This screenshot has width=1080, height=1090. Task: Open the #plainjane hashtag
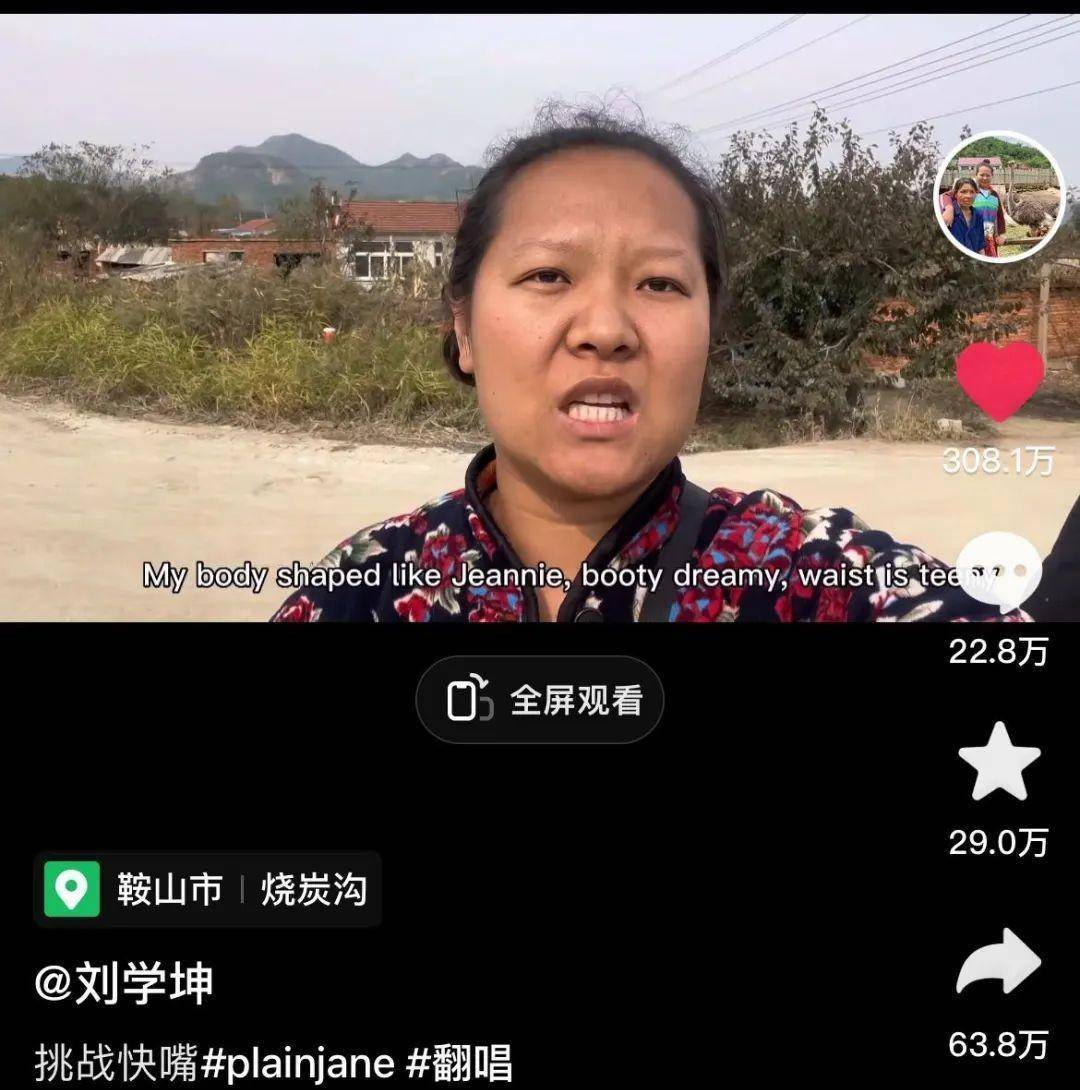(x=297, y=1063)
